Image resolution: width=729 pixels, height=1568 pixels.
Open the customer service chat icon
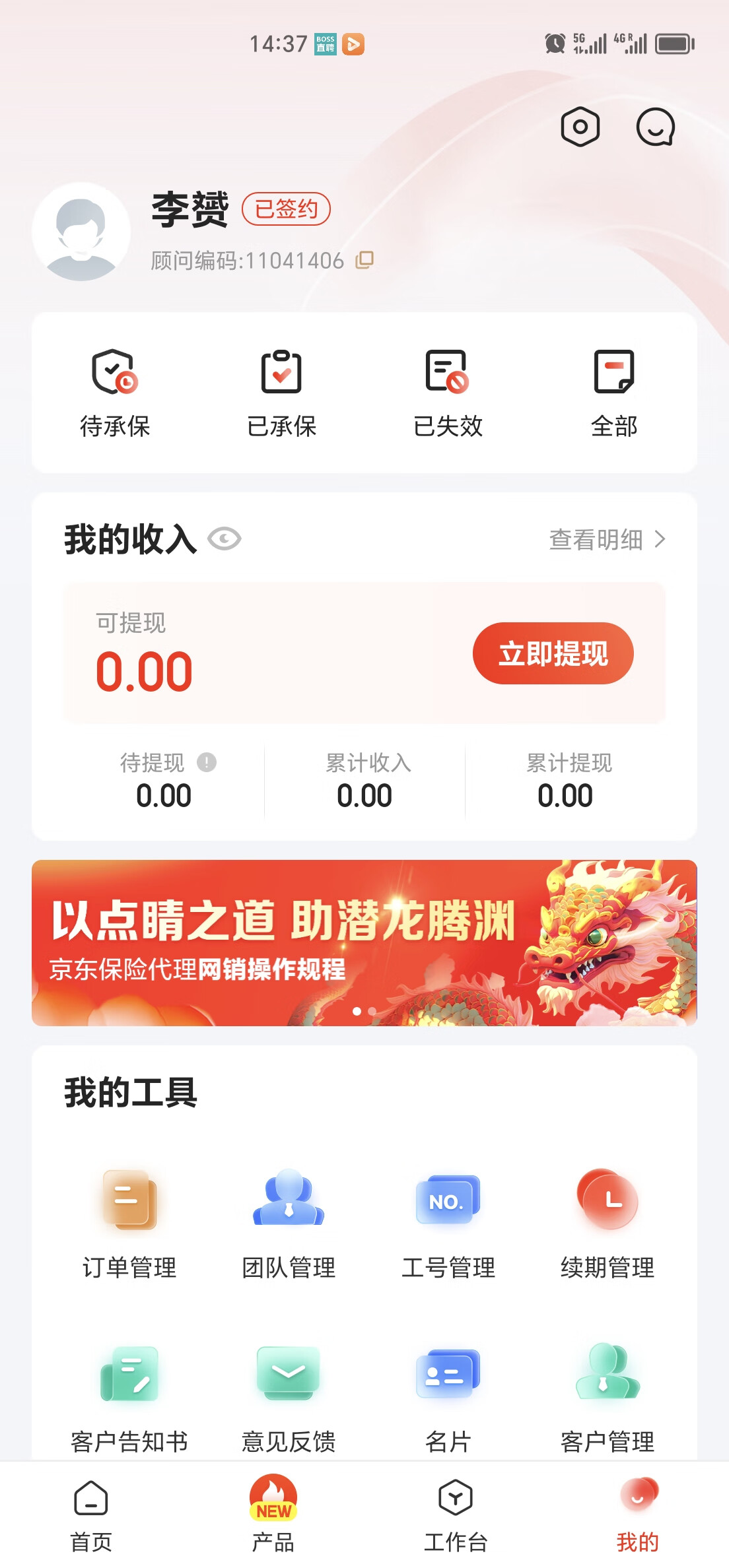point(655,126)
